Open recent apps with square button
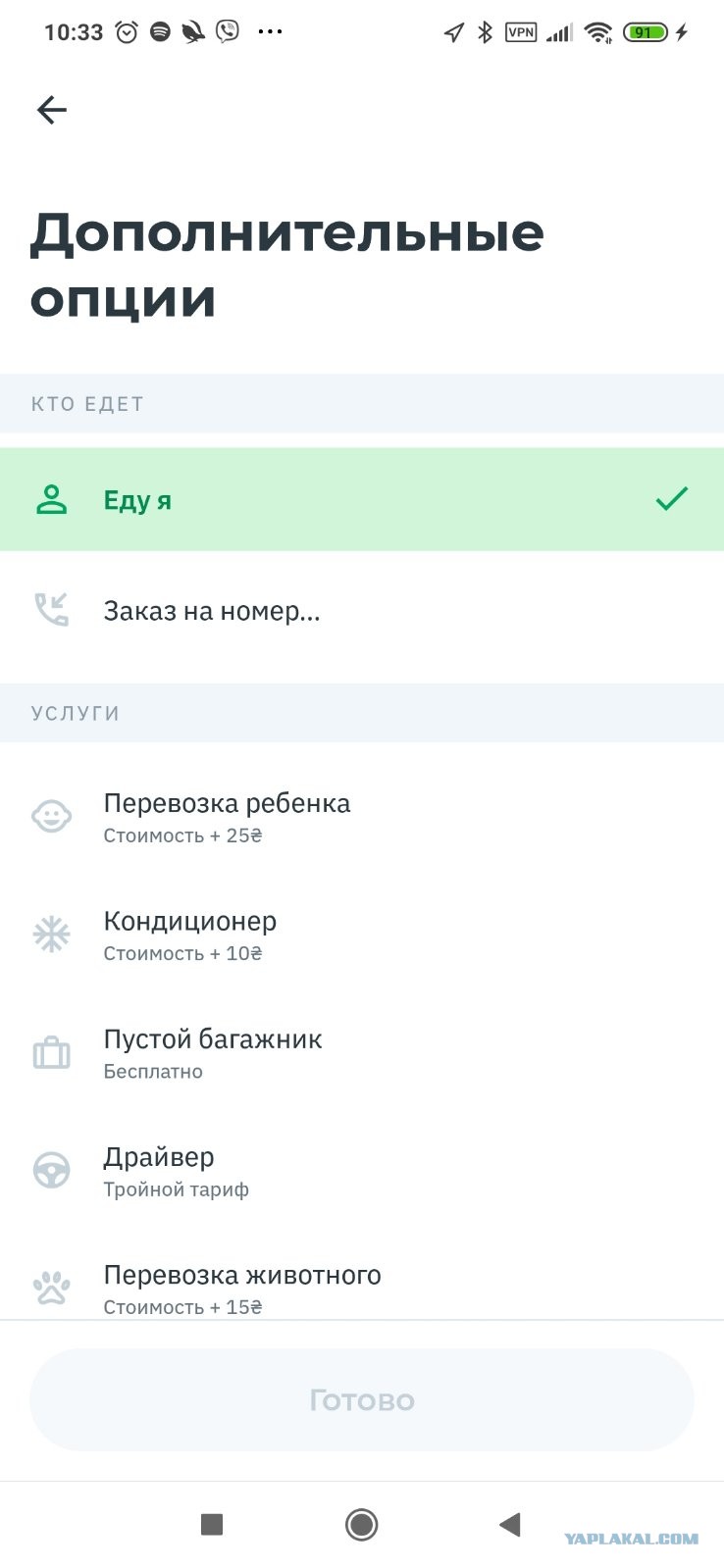Viewport: 724px width, 1568px height. (x=212, y=1524)
